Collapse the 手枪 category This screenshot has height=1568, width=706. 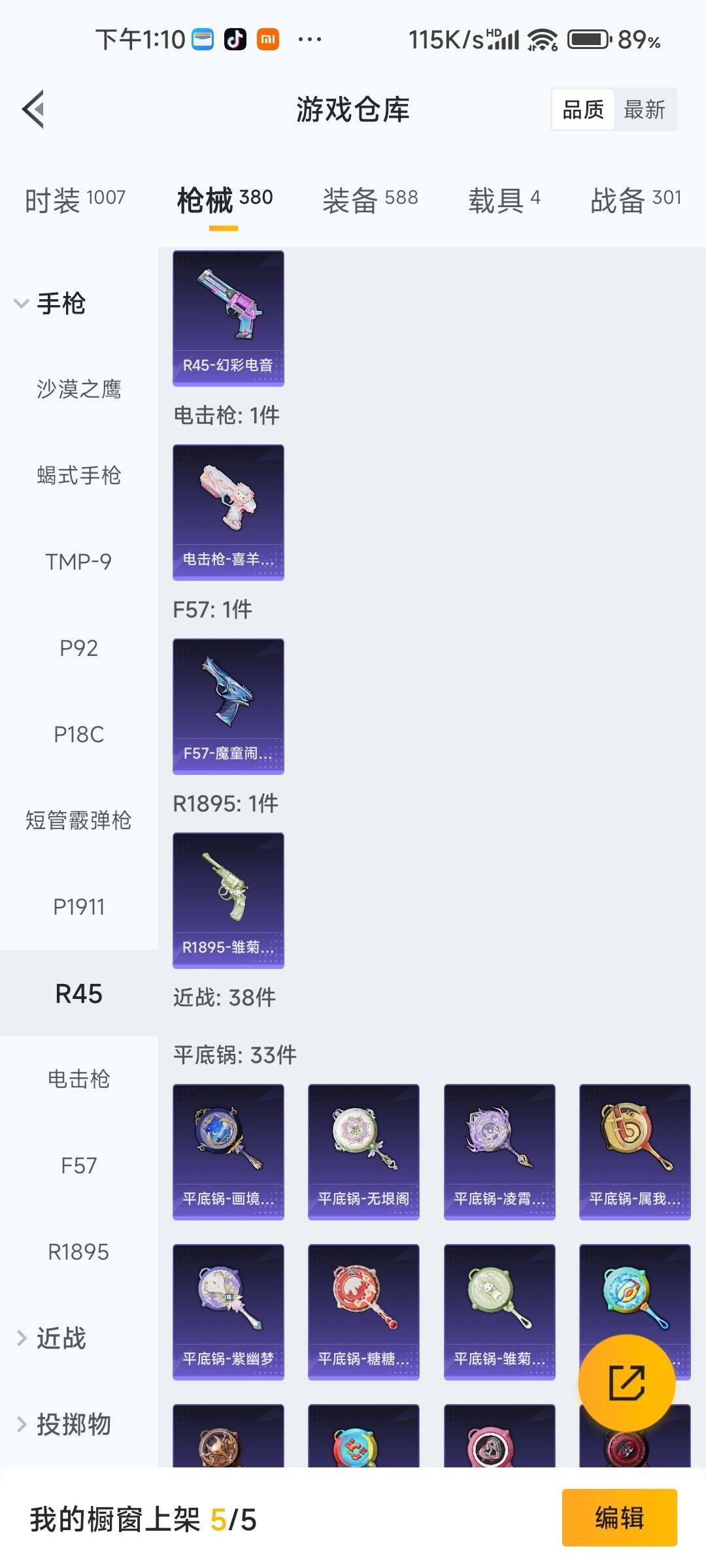click(61, 303)
